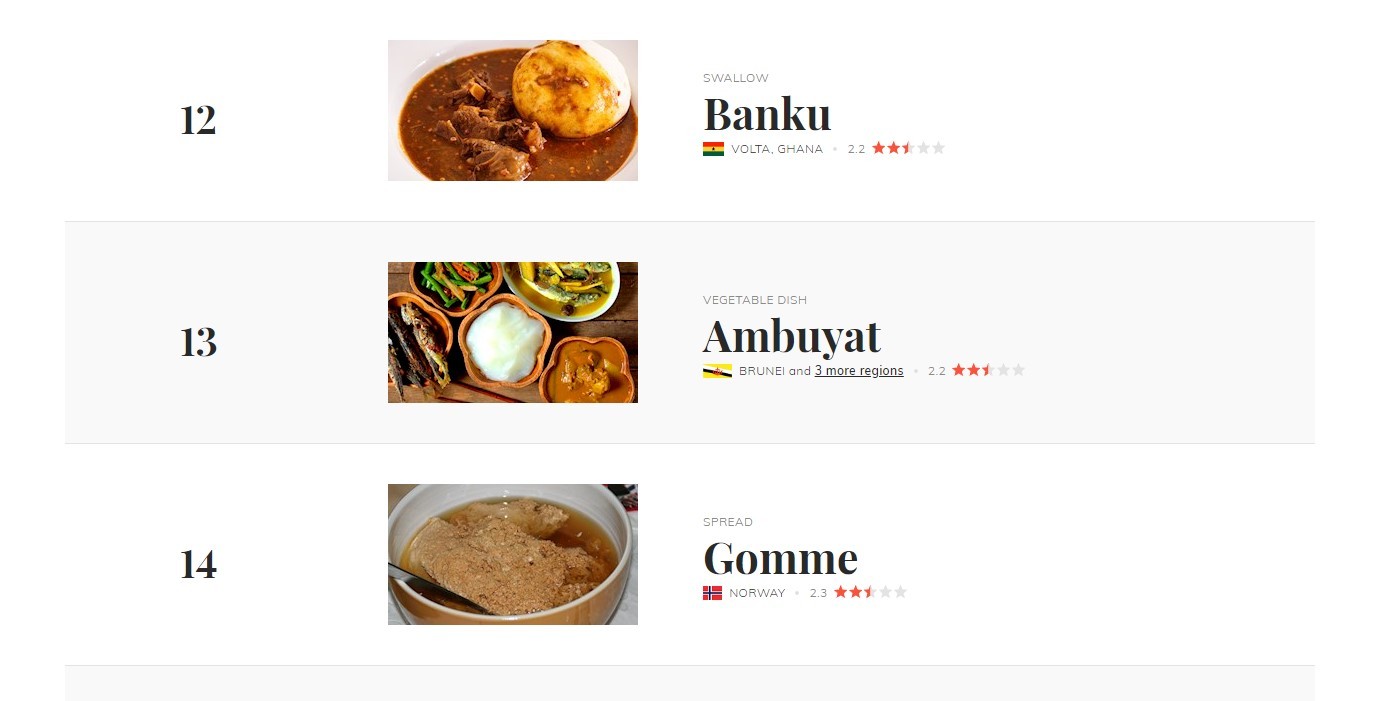Open the Banku dish photo
This screenshot has height=701, width=1397.
(512, 110)
